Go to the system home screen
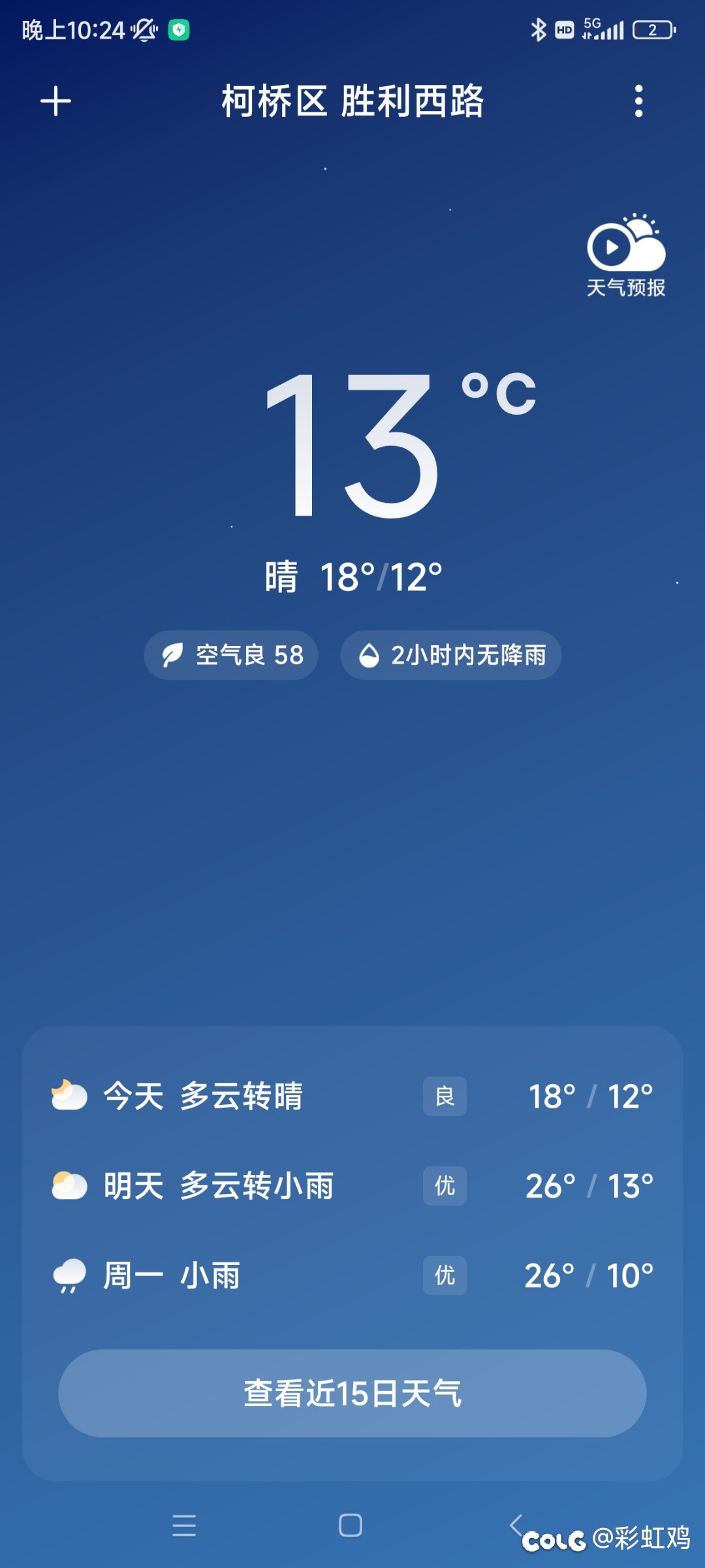Screen dimensions: 705x1568 coord(351,1526)
